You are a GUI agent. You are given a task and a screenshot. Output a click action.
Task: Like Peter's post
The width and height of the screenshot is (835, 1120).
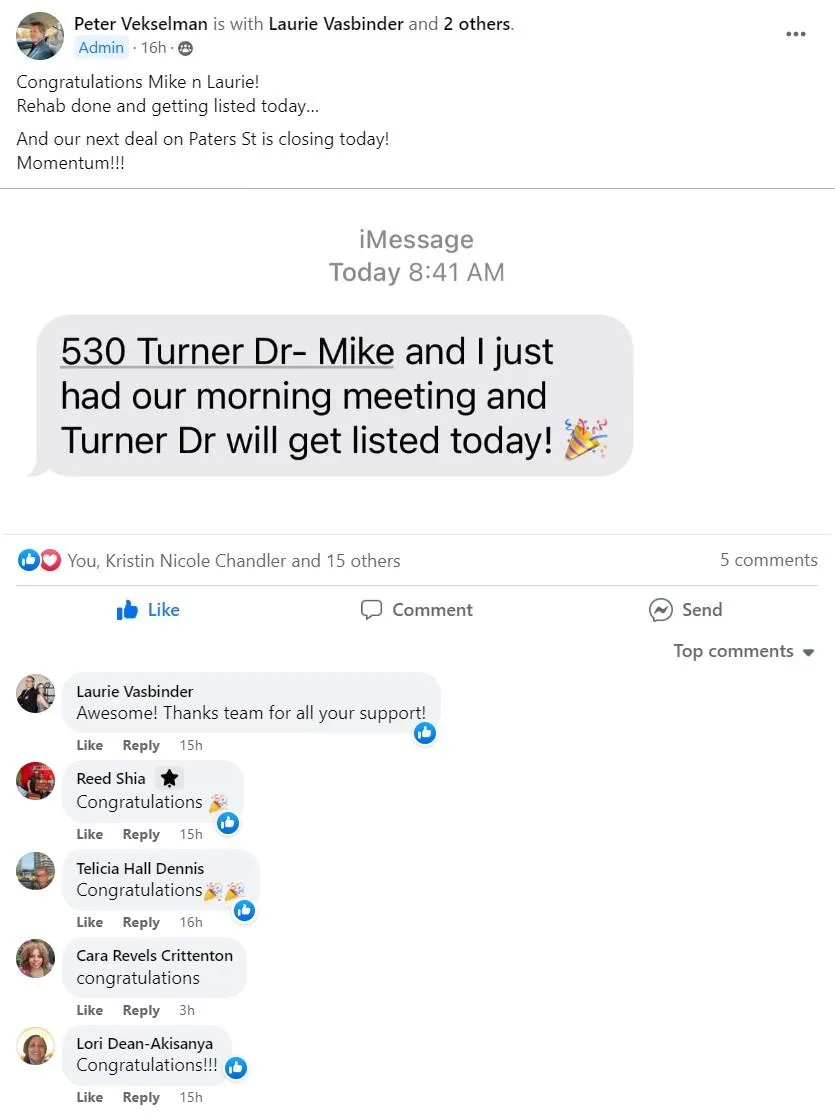tap(148, 610)
